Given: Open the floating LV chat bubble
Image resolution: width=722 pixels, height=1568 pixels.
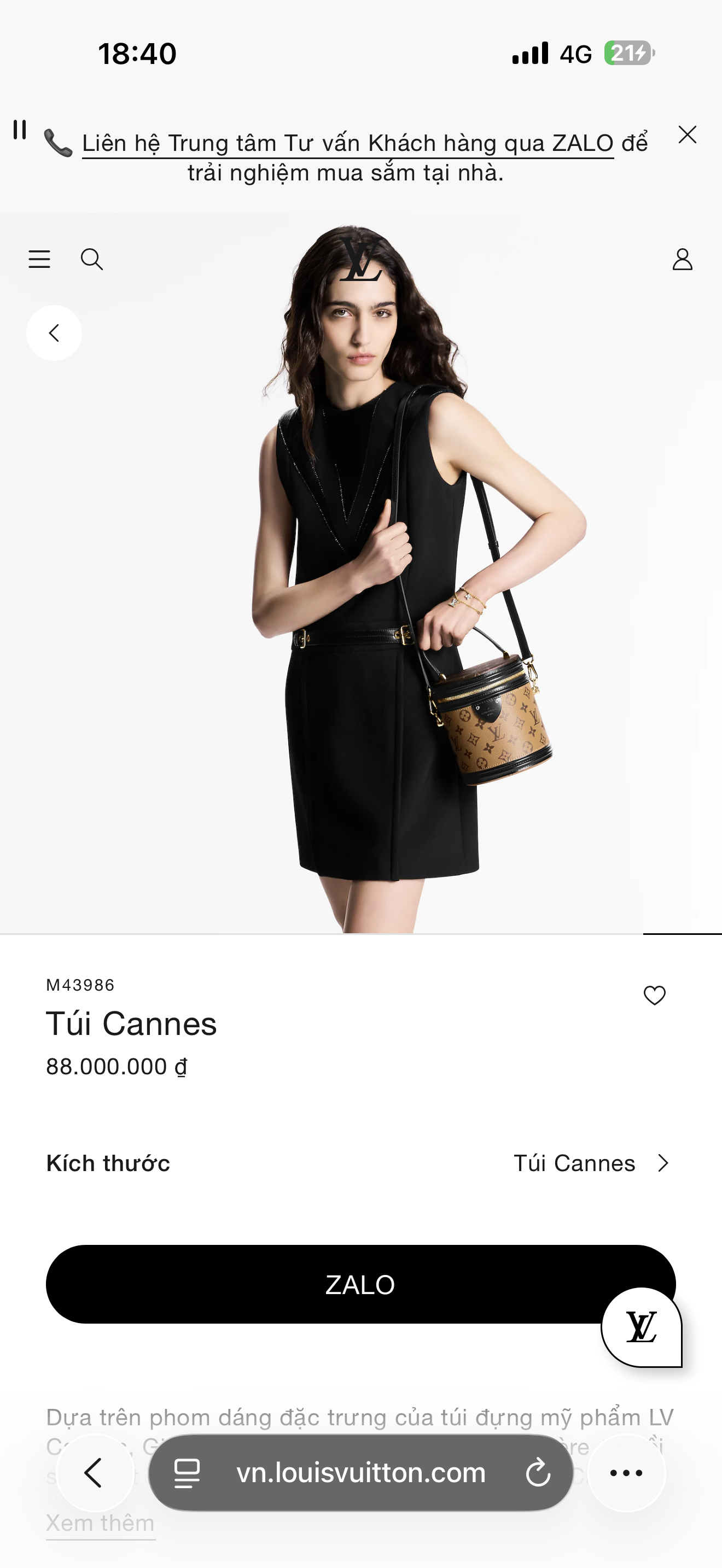Looking at the screenshot, I should coord(642,1327).
